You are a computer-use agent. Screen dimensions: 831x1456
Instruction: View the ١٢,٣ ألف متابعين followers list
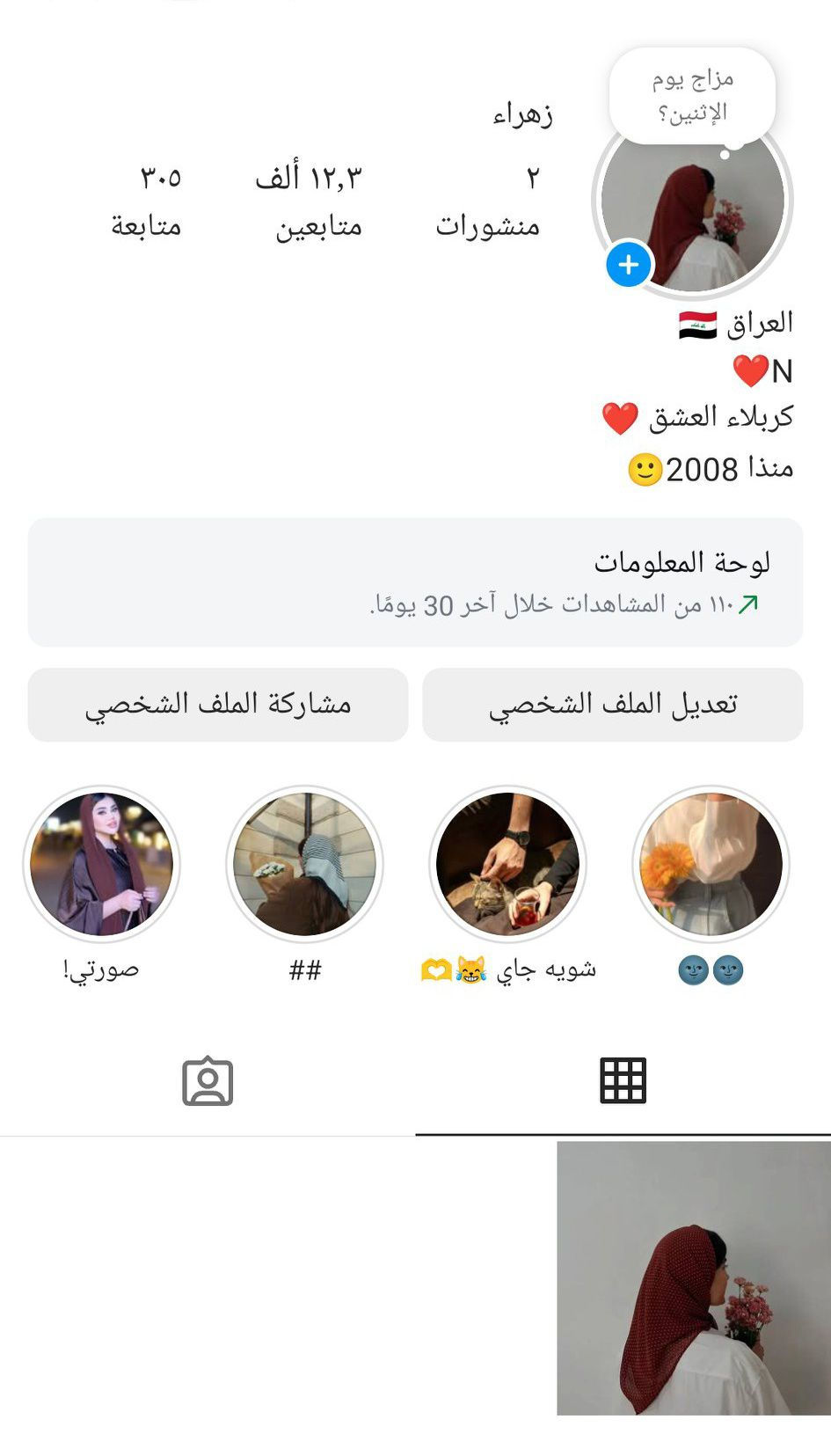(310, 201)
